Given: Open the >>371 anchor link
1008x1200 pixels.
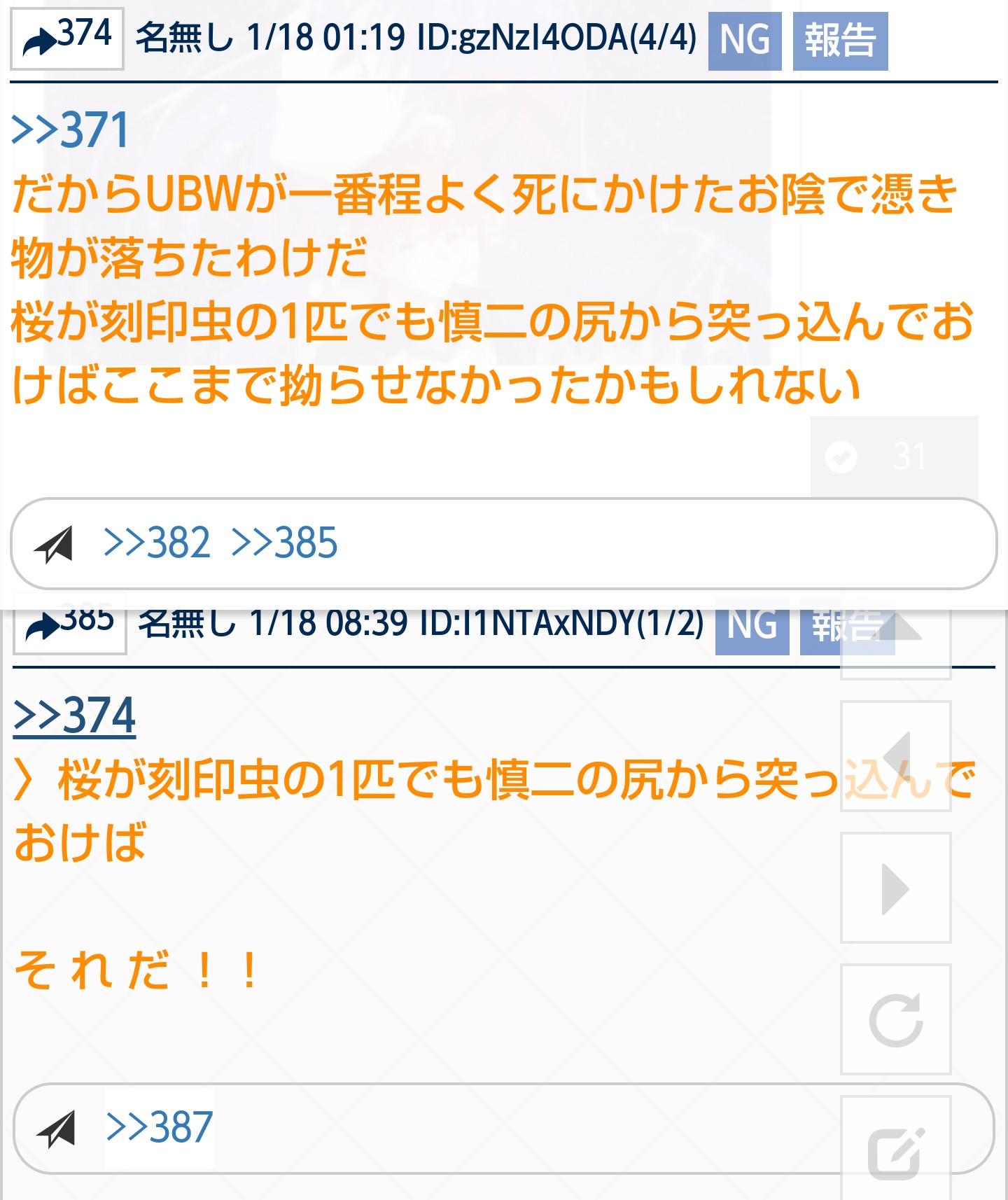Looking at the screenshot, I should coord(70,130).
